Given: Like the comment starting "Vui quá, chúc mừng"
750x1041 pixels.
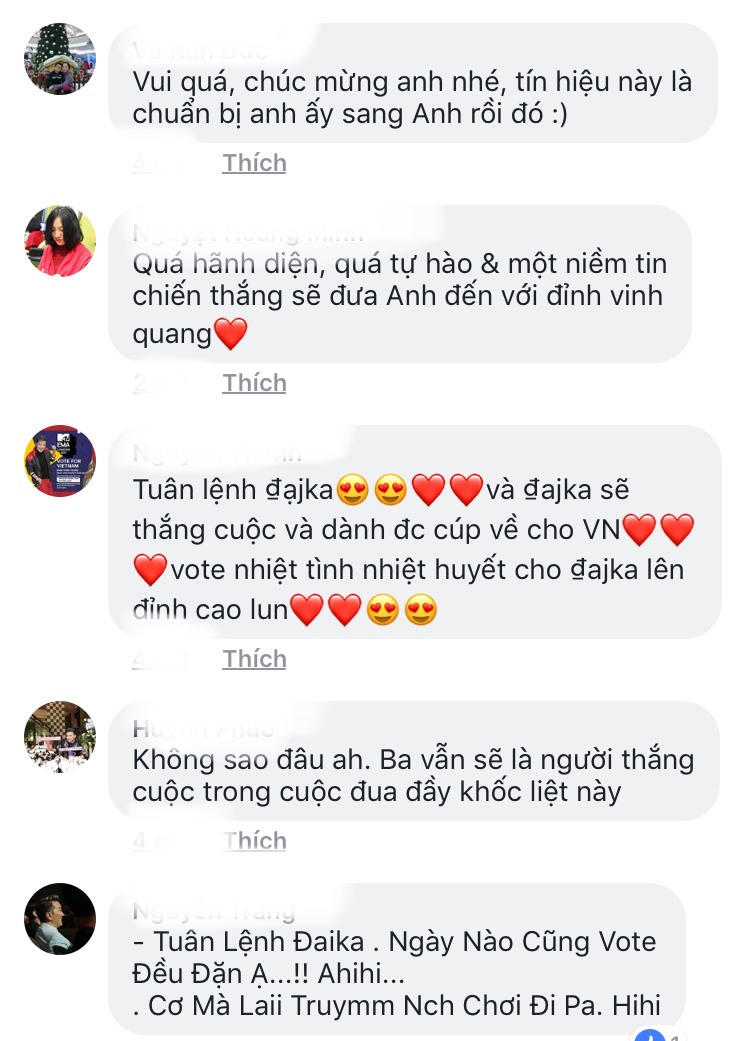Looking at the screenshot, I should point(254,163).
